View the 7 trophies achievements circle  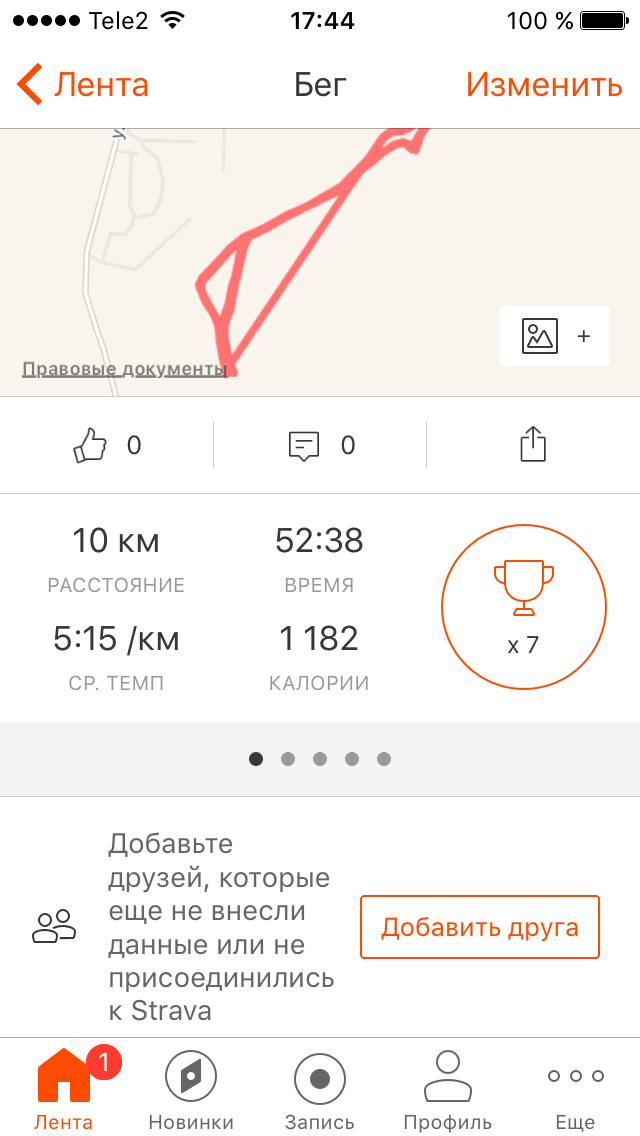[523, 607]
